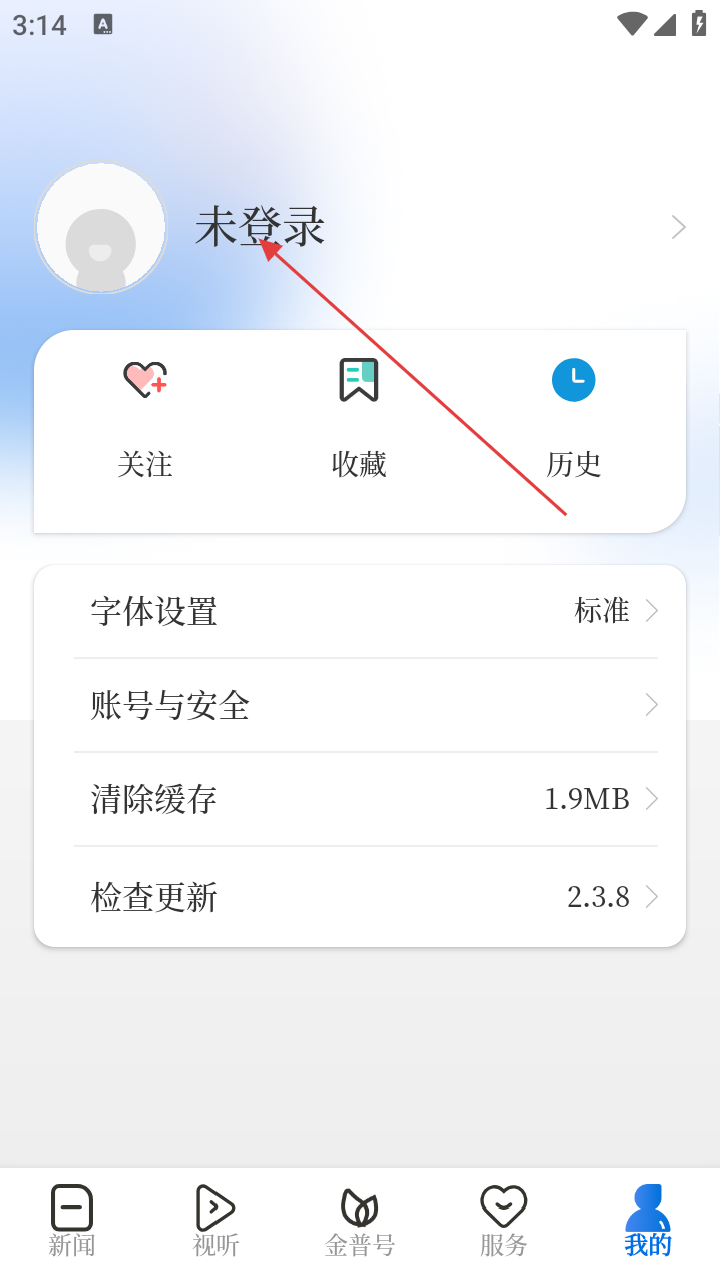
Task: Switch to the 视听 tab
Action: pyautogui.click(x=216, y=1221)
